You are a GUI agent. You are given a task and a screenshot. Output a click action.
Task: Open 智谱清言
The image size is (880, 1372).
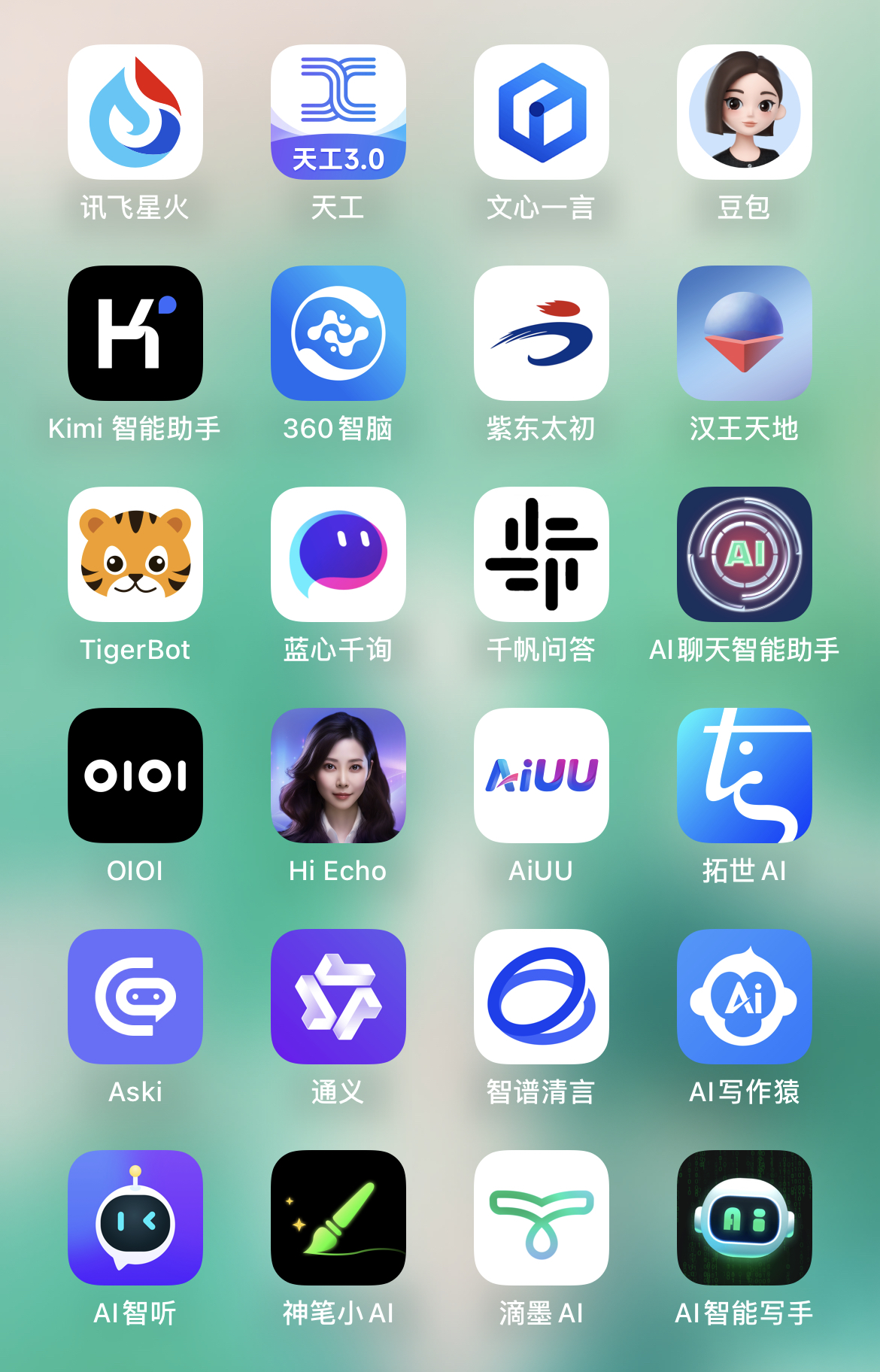(542, 997)
